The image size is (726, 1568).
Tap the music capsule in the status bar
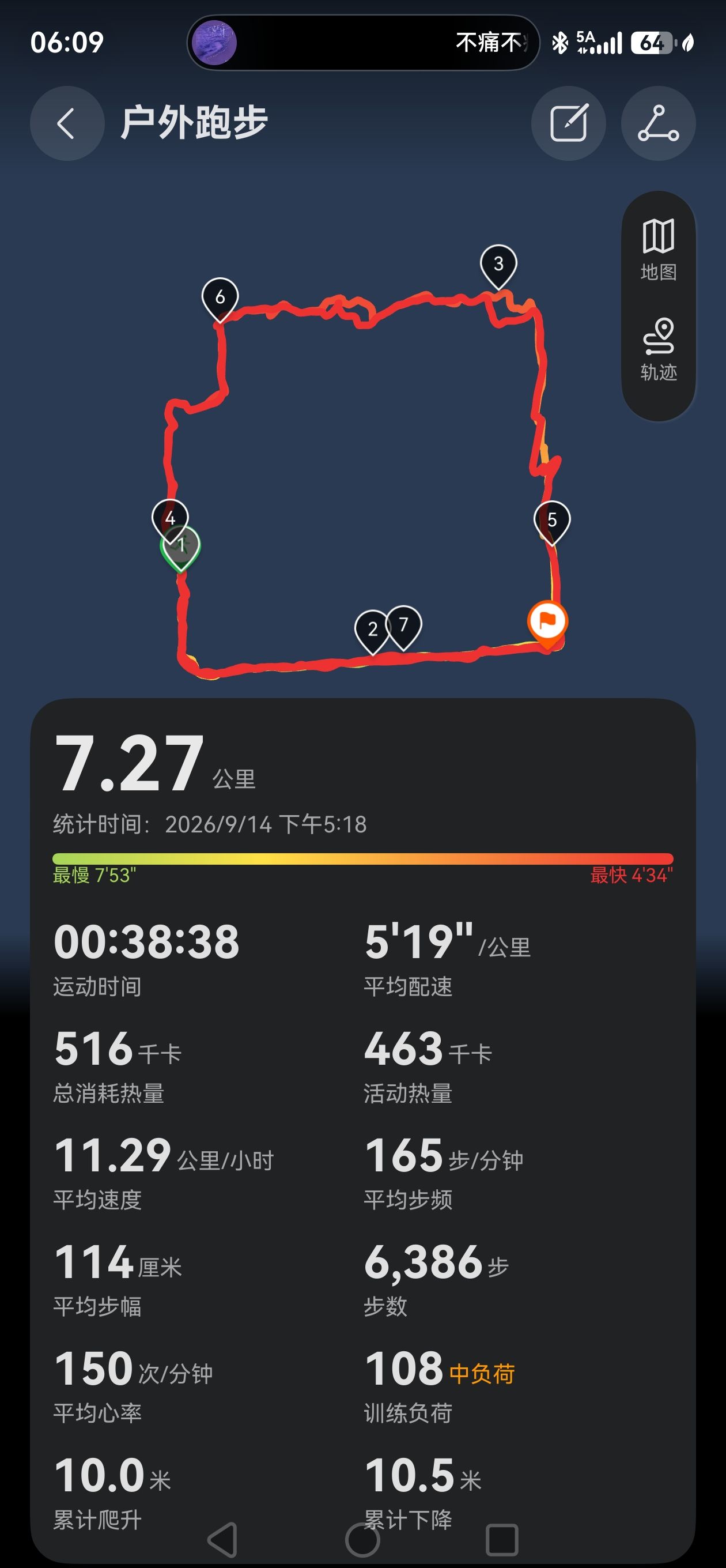click(x=364, y=43)
